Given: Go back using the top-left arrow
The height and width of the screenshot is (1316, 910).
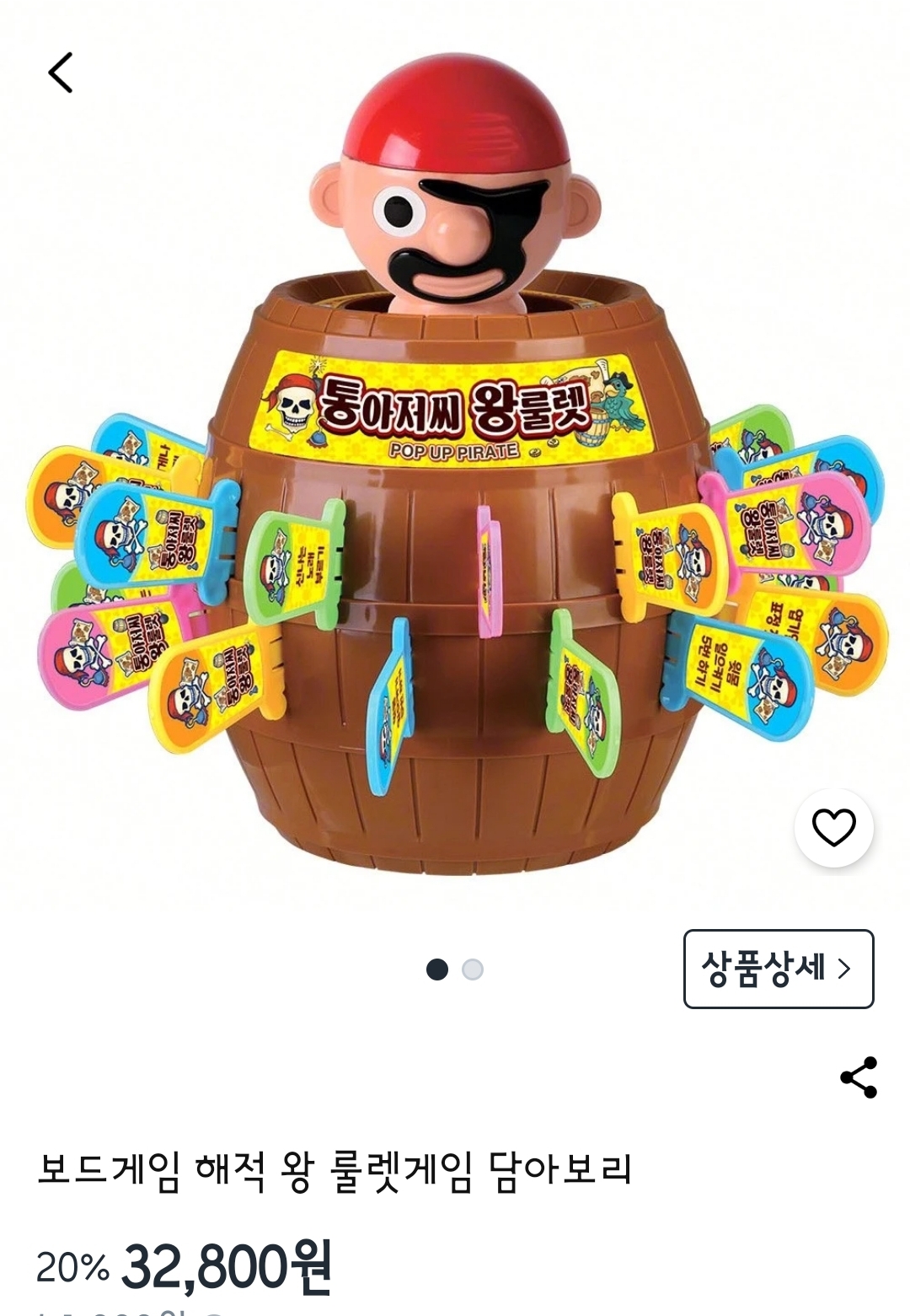Looking at the screenshot, I should tap(60, 73).
